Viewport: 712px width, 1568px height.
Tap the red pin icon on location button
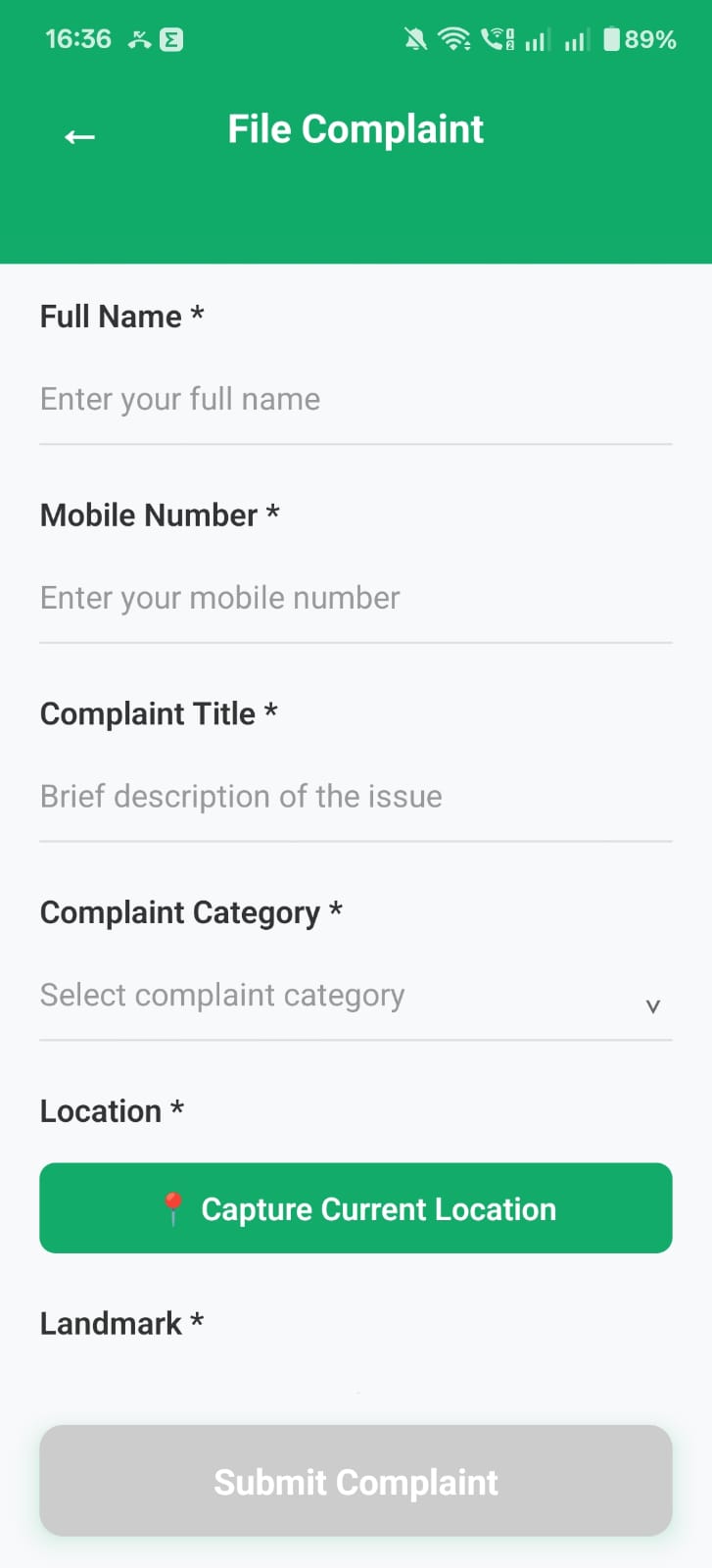pos(174,1207)
